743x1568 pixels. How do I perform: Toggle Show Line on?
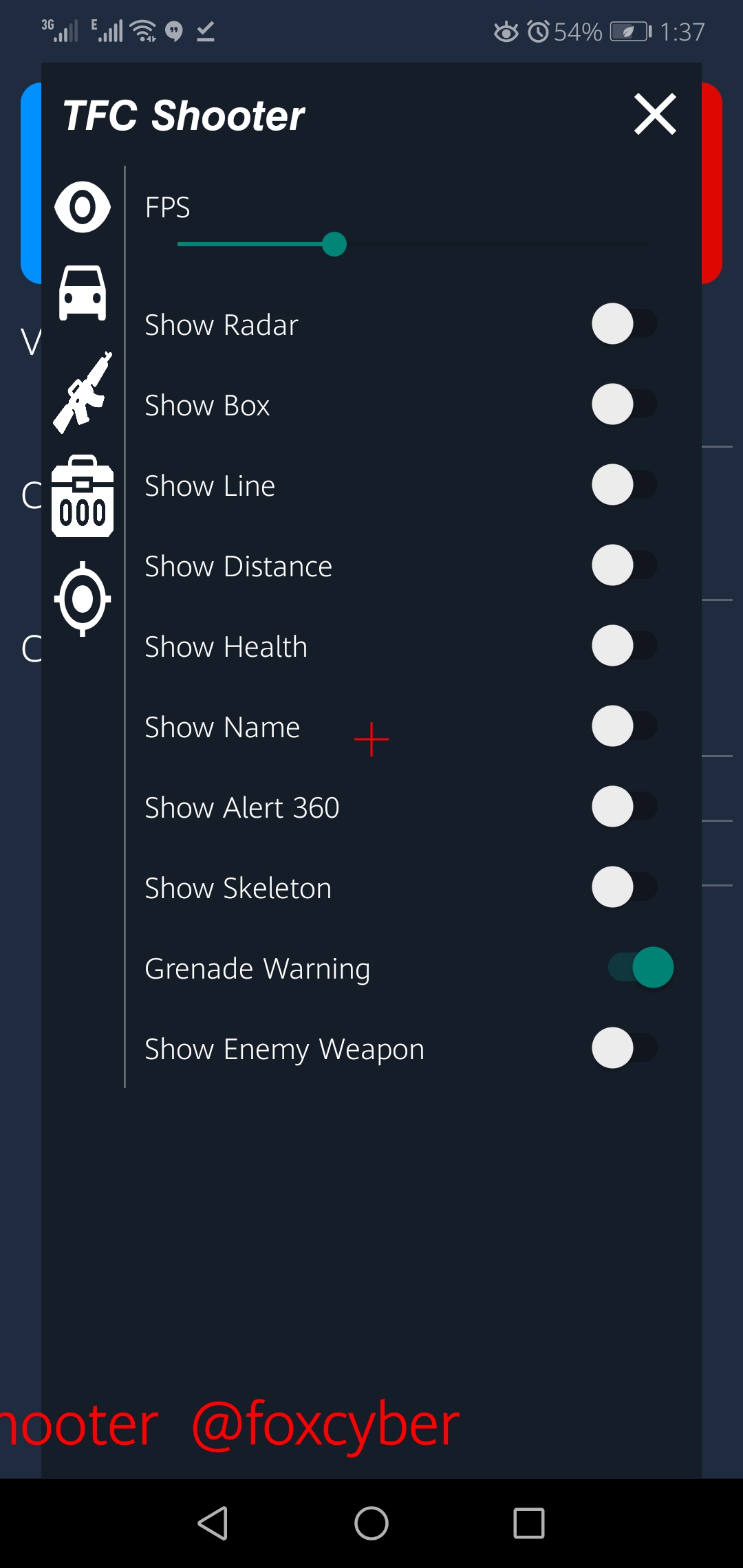pyautogui.click(x=623, y=485)
